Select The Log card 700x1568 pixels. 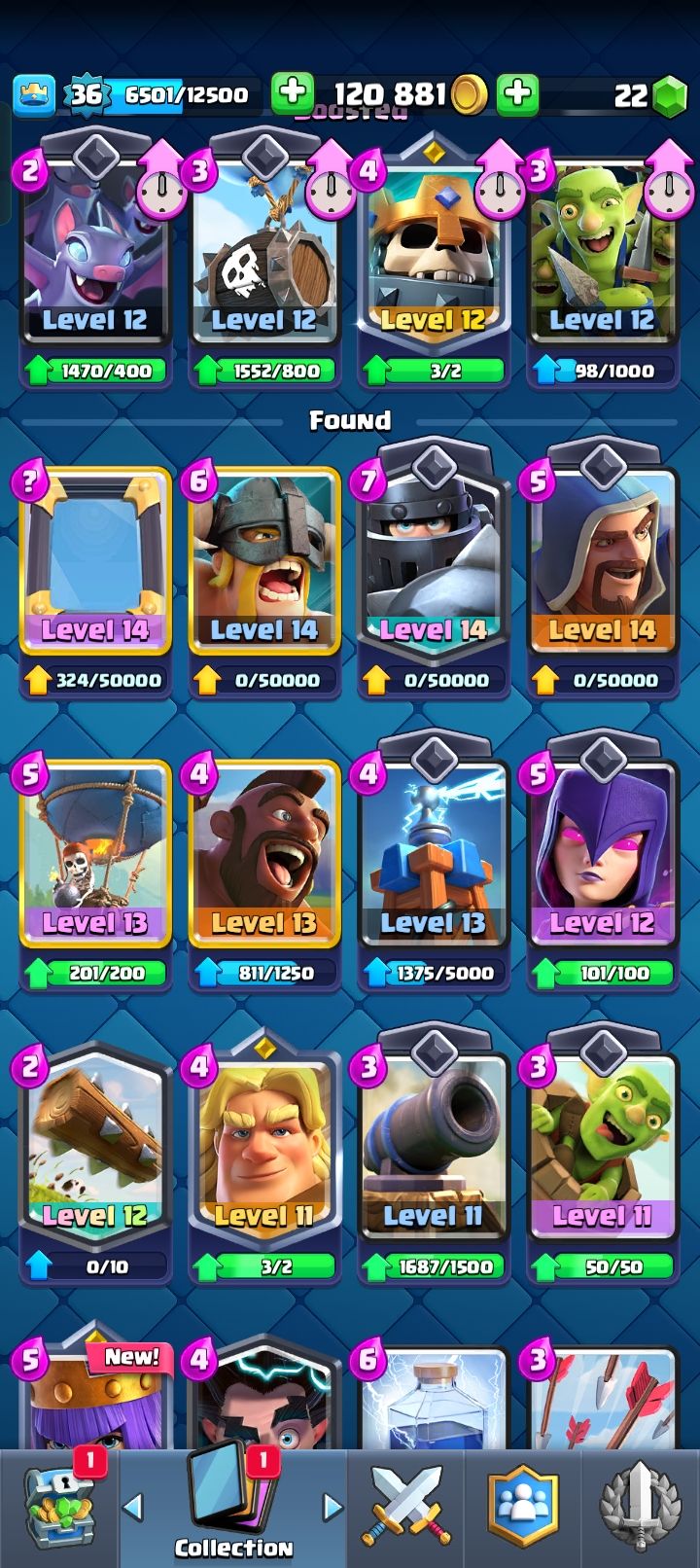95,1158
